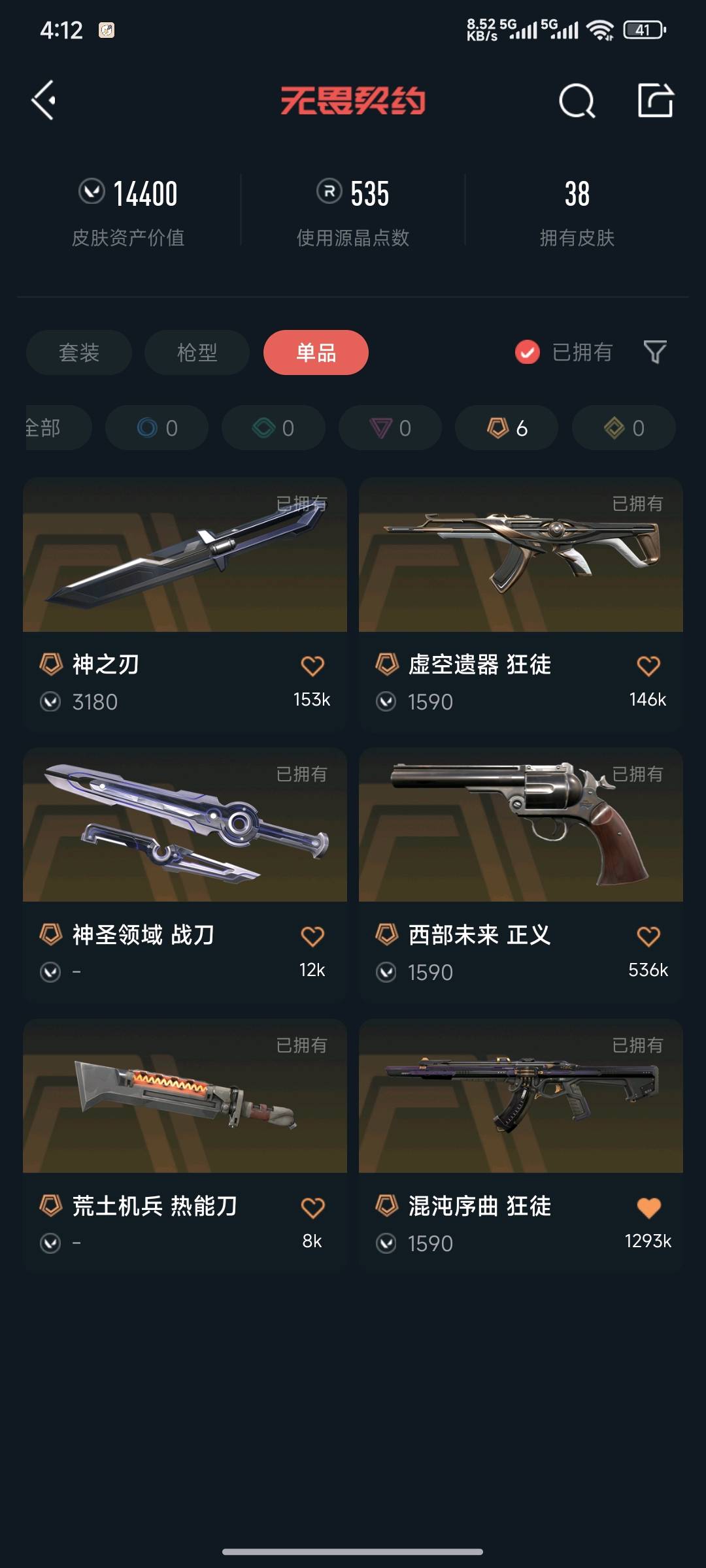Filter by the purple triangle tier chip
Viewport: 706px width, 1568px height.
coord(390,428)
